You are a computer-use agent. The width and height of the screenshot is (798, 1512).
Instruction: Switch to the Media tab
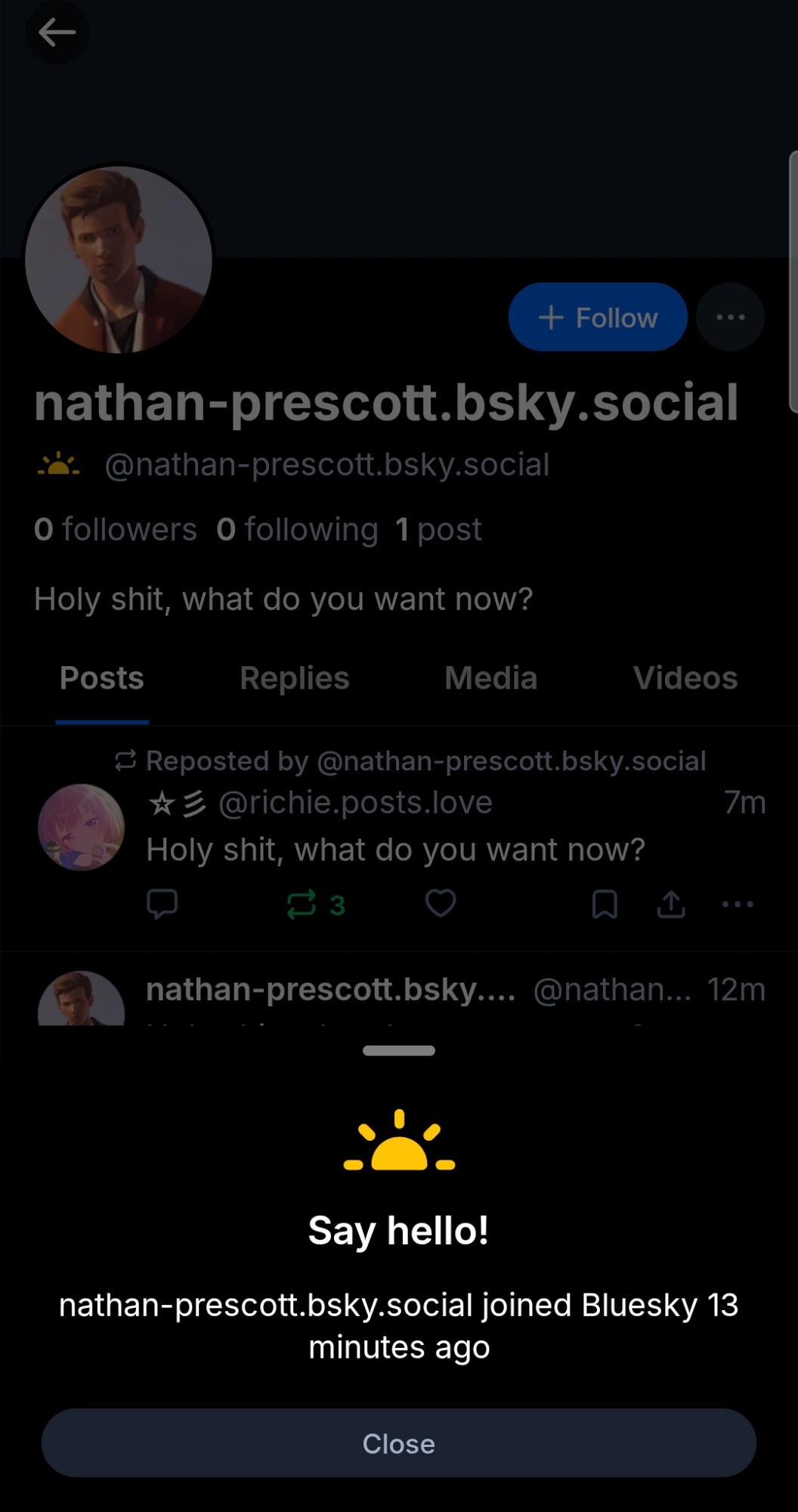point(490,678)
